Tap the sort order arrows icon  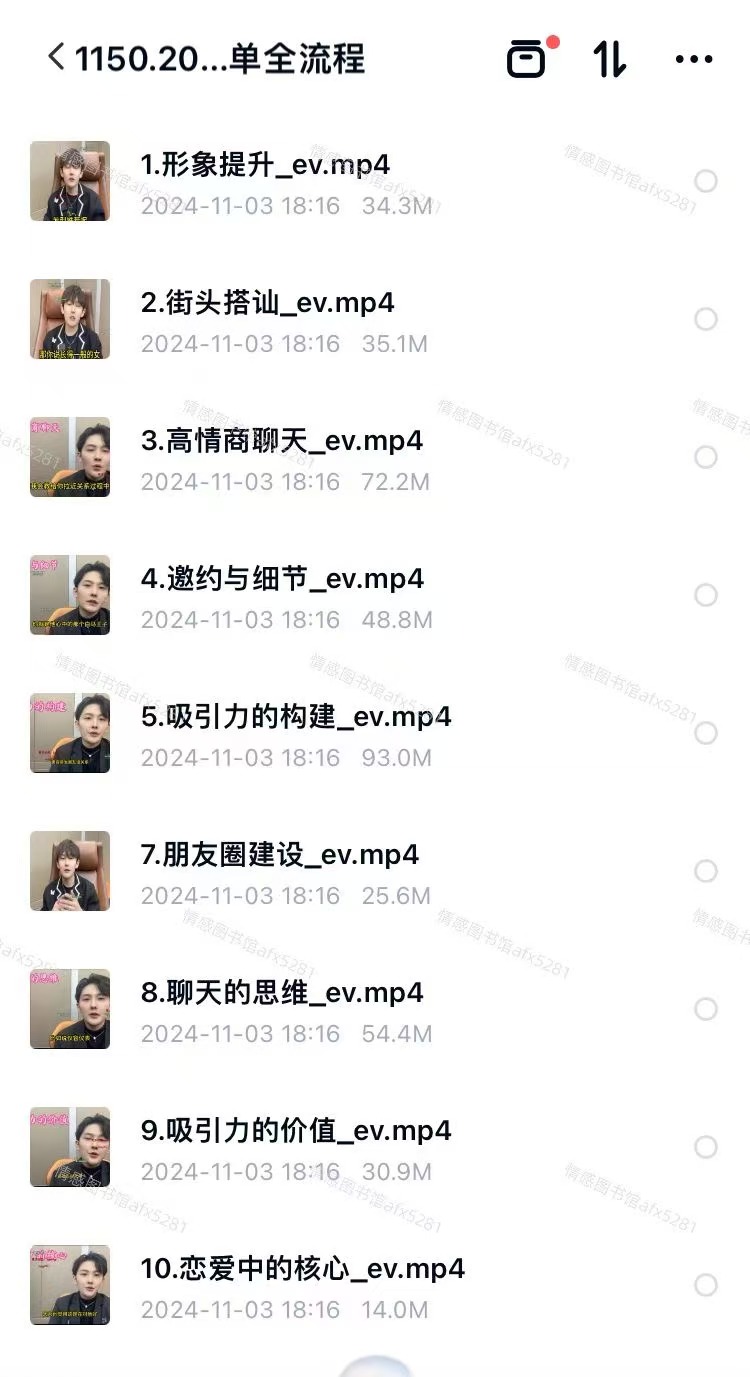click(x=610, y=59)
